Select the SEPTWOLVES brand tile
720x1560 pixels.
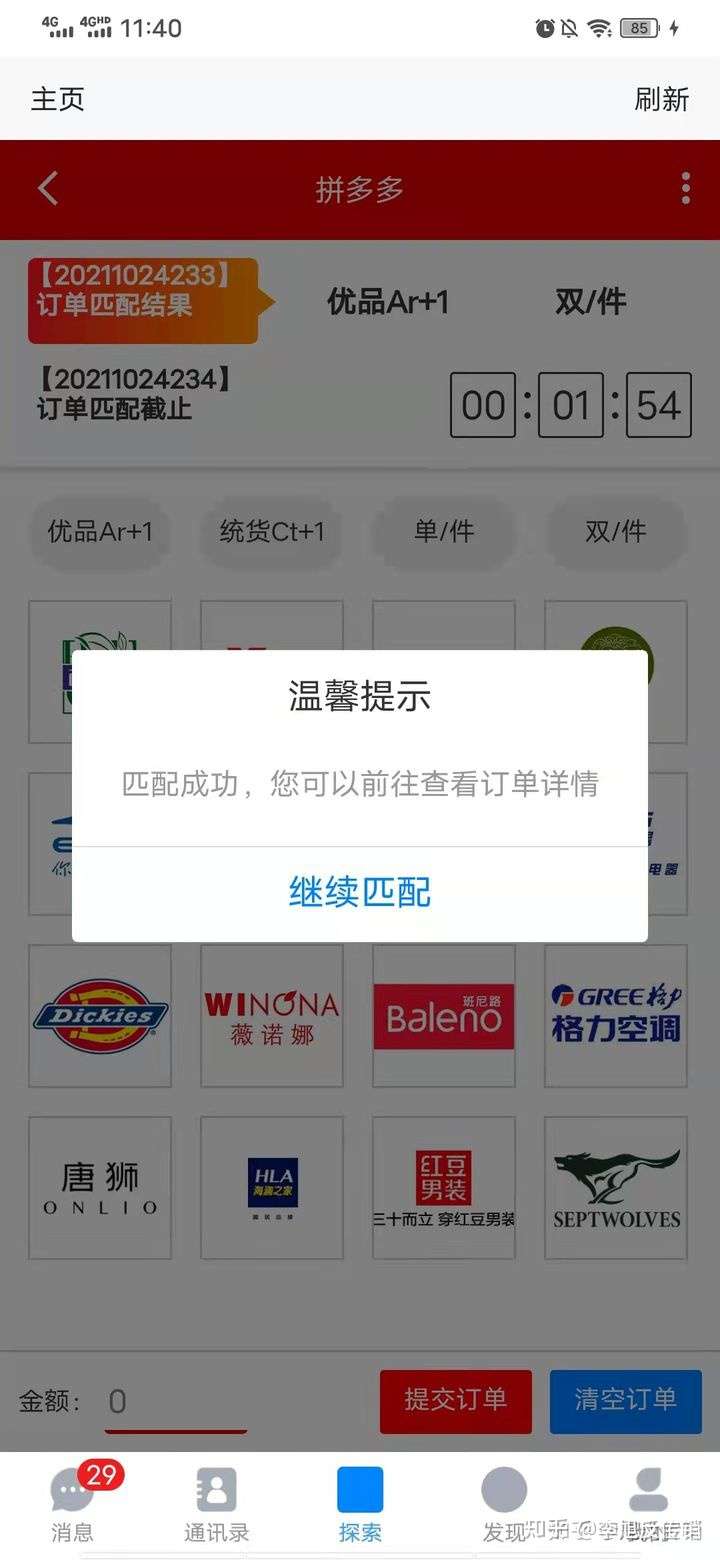616,1188
